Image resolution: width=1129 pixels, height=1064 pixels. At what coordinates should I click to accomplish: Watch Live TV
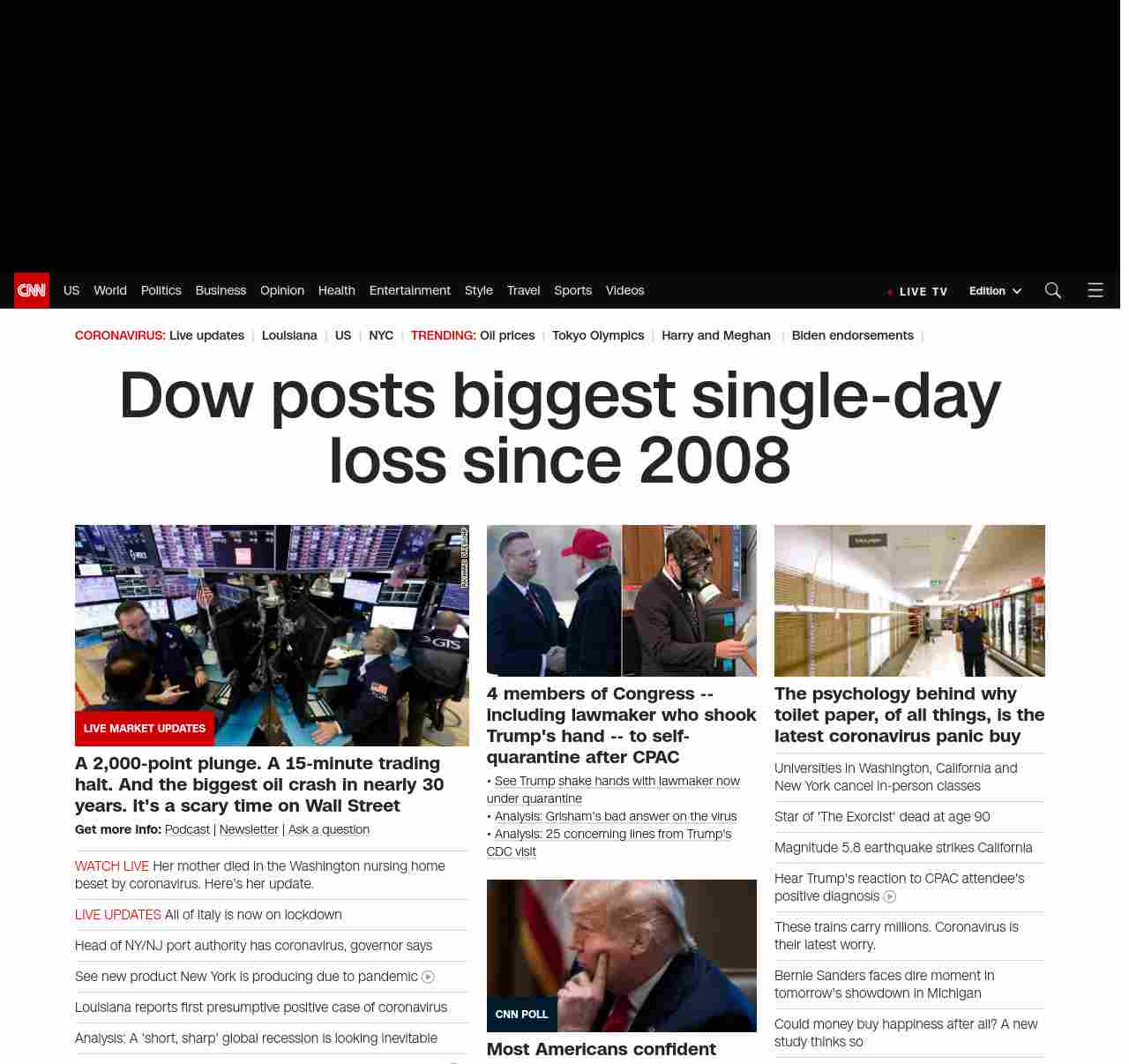click(918, 291)
